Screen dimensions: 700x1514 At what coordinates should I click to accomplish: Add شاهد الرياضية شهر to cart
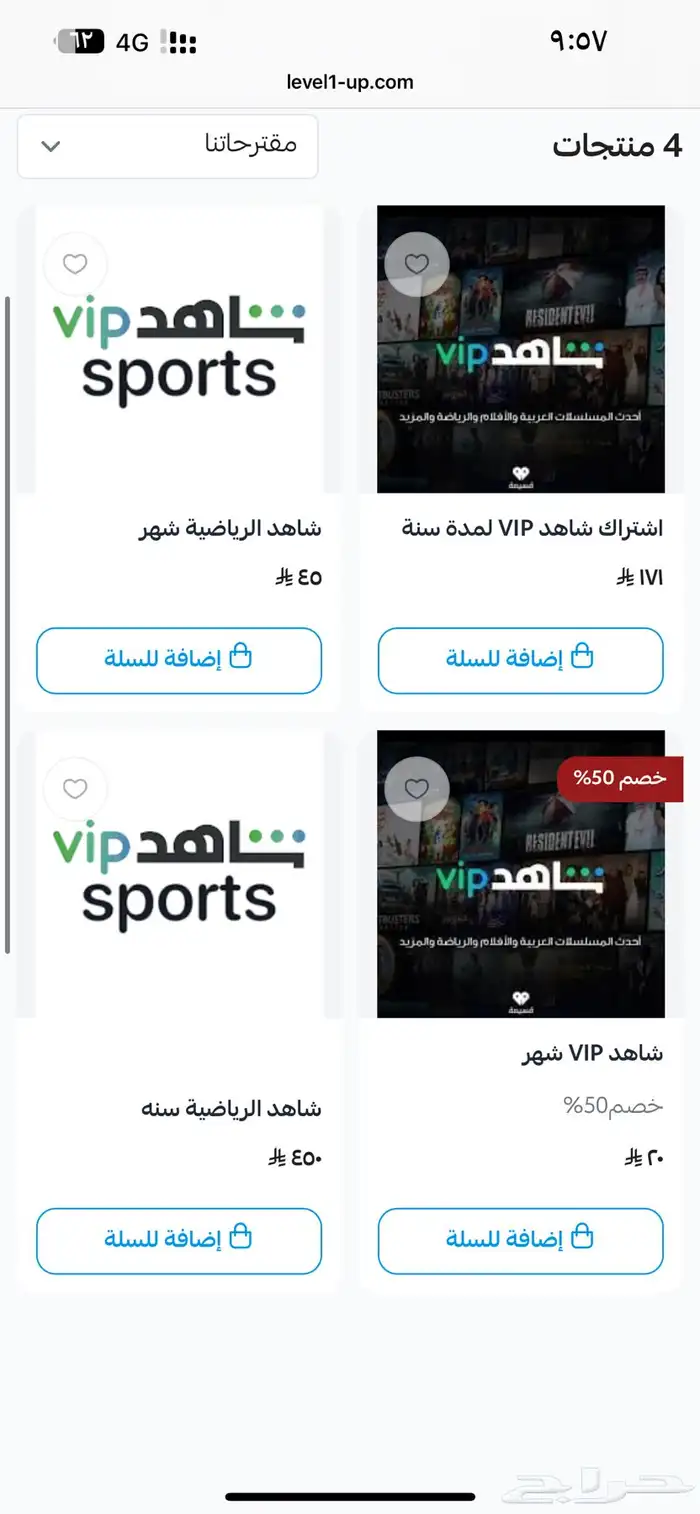[x=179, y=660]
